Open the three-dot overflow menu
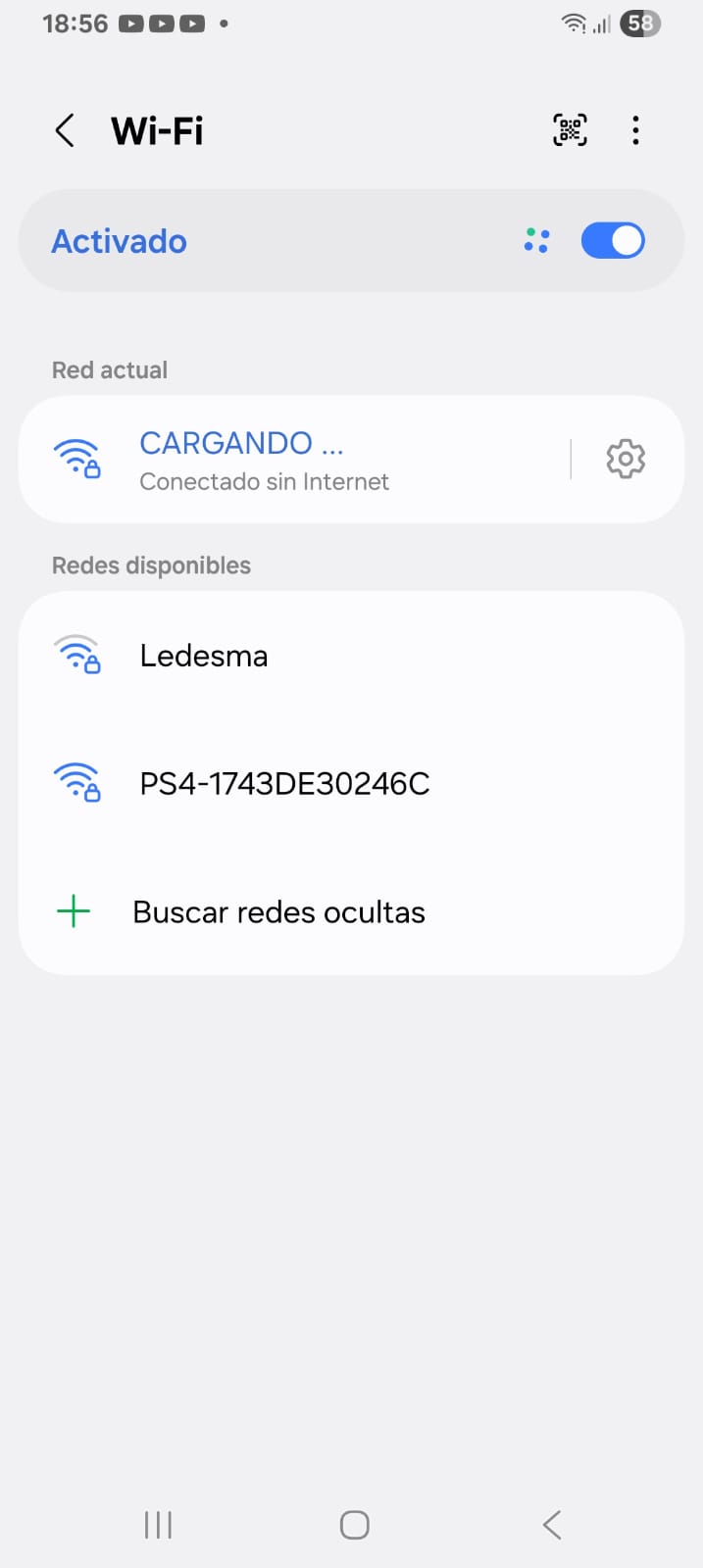The image size is (703, 1568). click(x=635, y=130)
